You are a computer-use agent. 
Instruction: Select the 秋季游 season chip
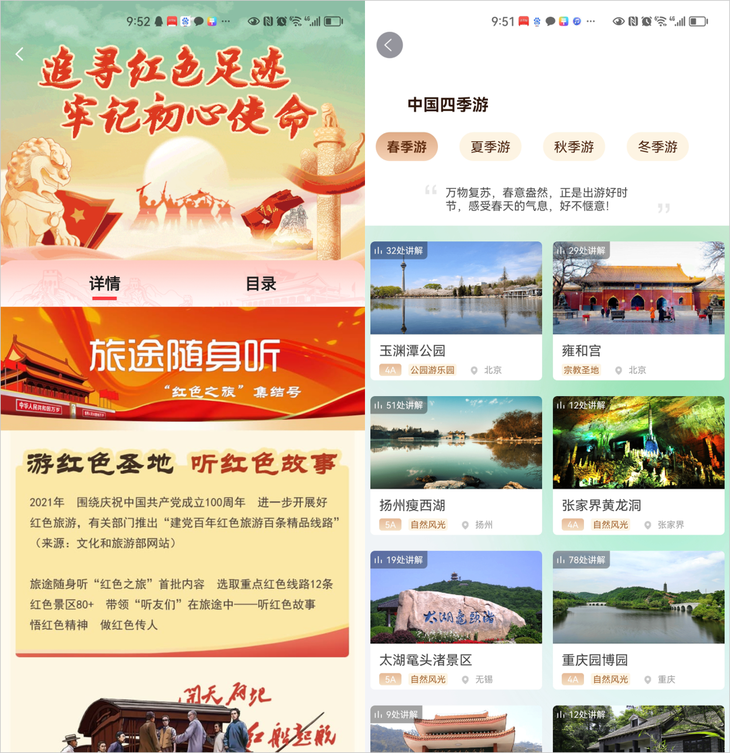tap(574, 146)
